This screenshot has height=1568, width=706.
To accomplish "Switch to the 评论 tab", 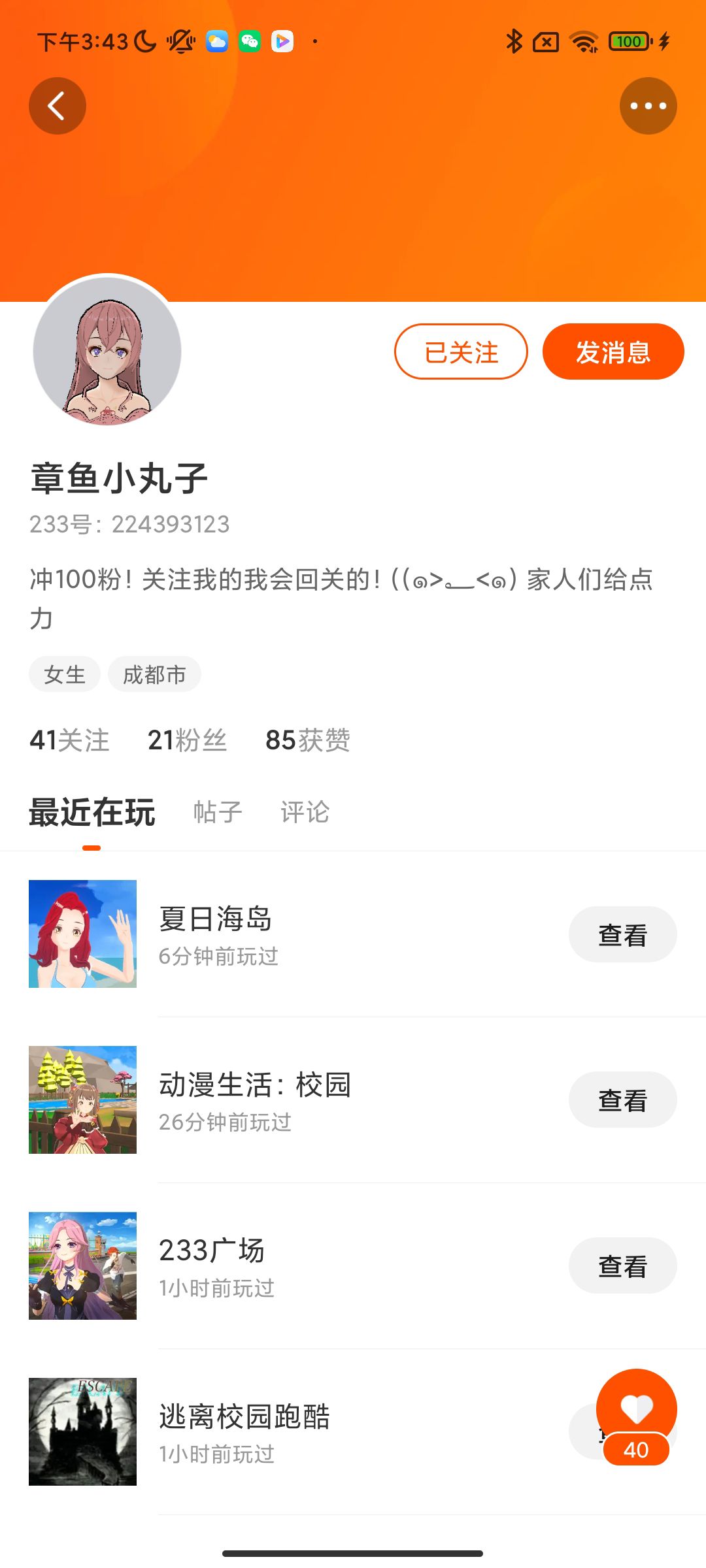I will pos(305,812).
